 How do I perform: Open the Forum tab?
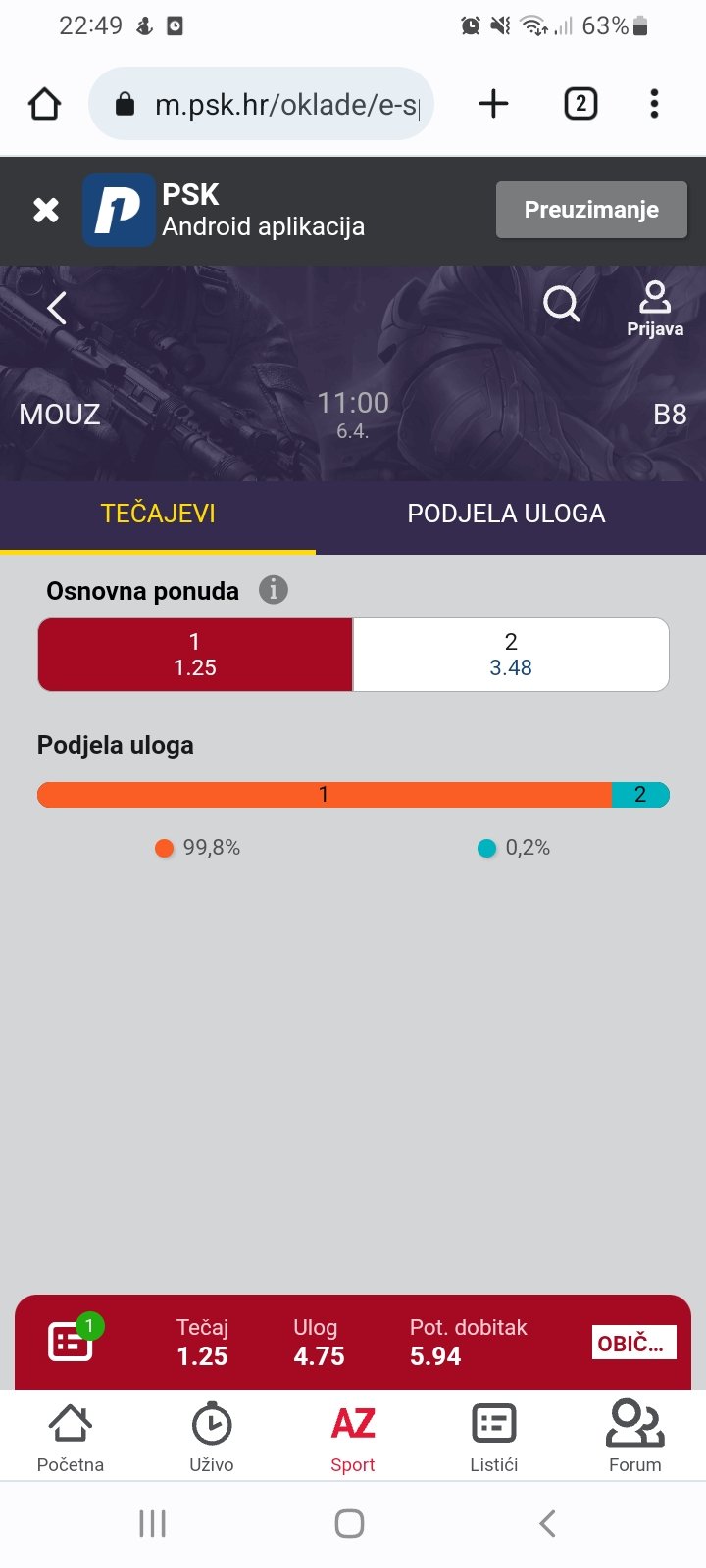pyautogui.click(x=635, y=1437)
